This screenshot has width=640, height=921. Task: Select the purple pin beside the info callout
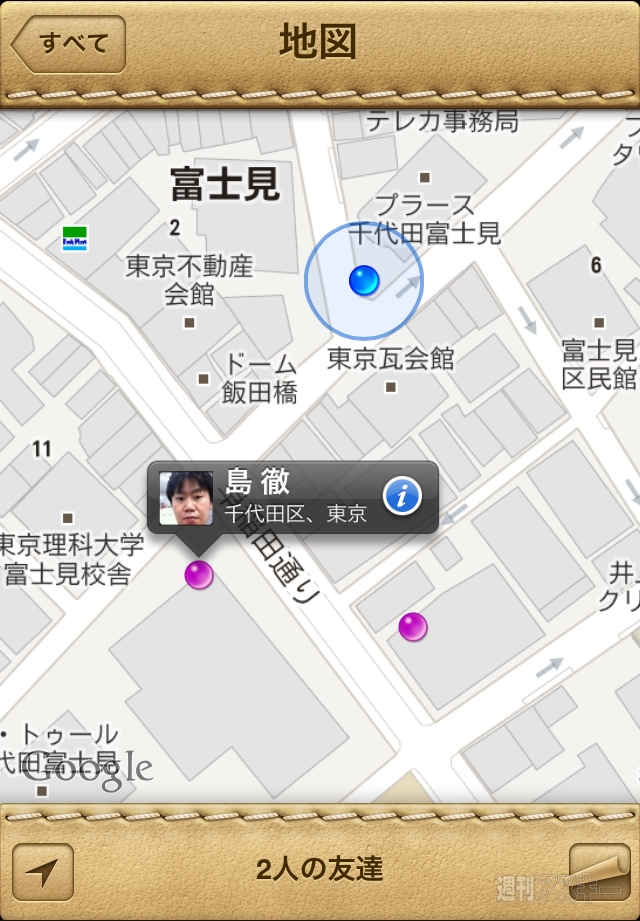pyautogui.click(x=199, y=574)
